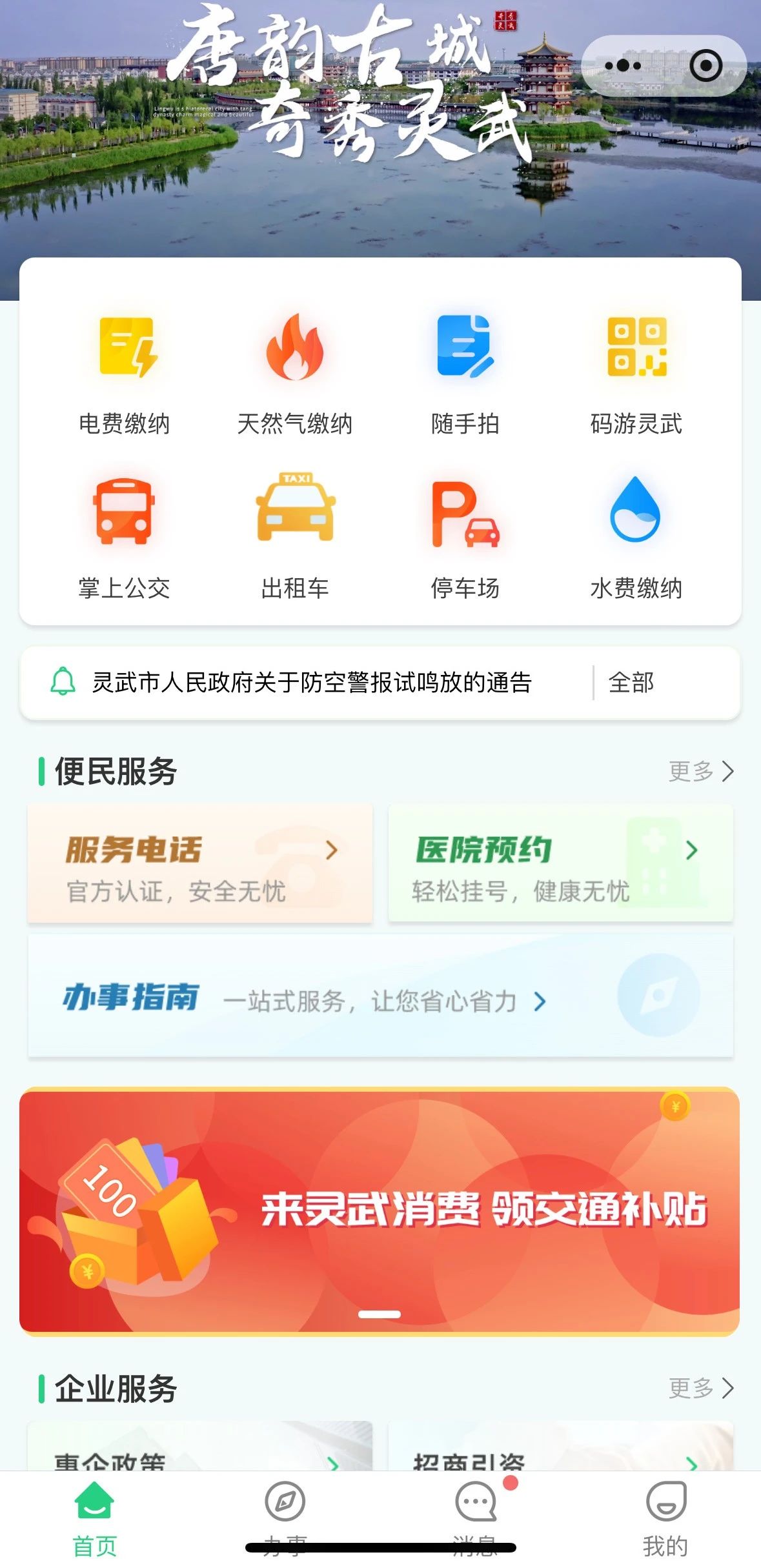The image size is (761, 1568).
Task: Open 水费缴纳 water bill payment
Action: (636, 537)
